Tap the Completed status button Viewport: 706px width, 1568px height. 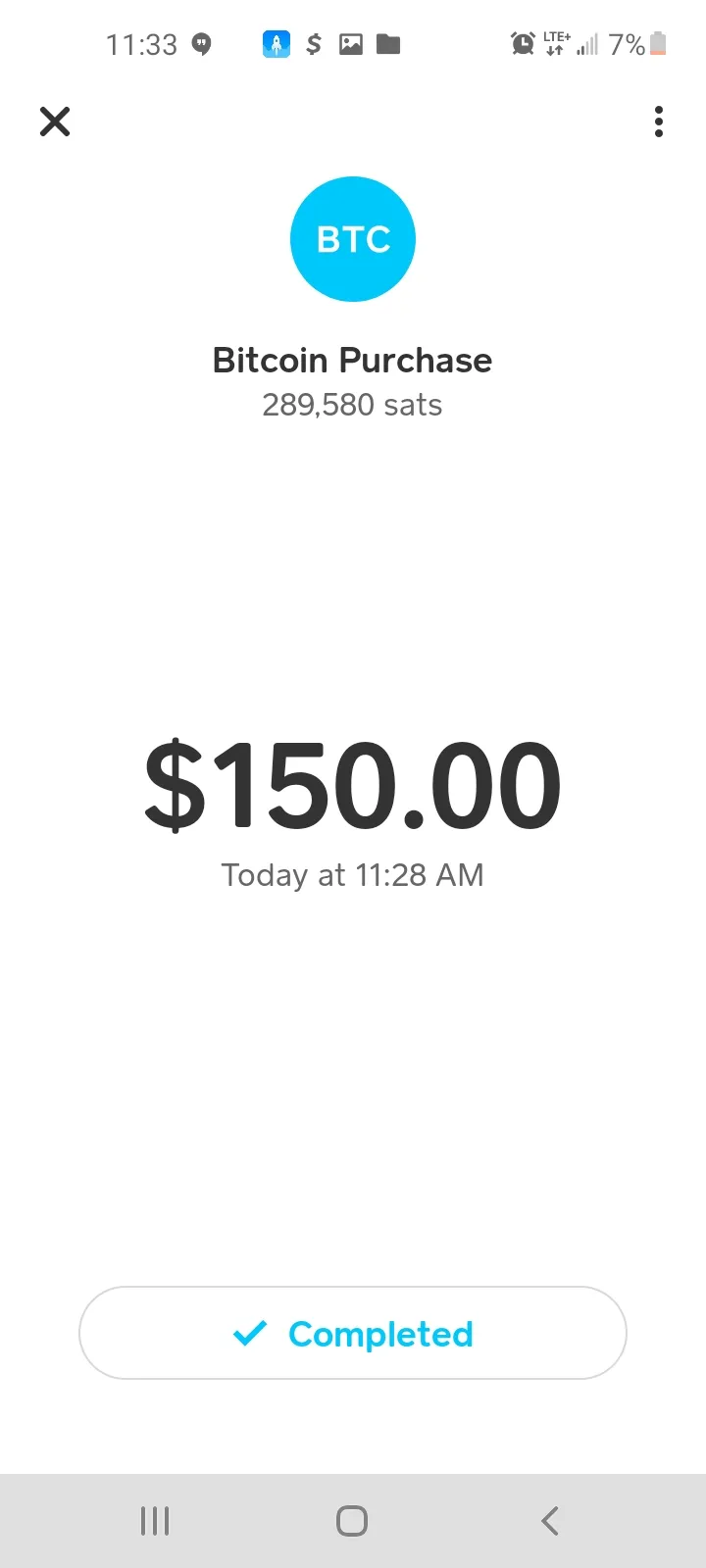coord(353,1333)
